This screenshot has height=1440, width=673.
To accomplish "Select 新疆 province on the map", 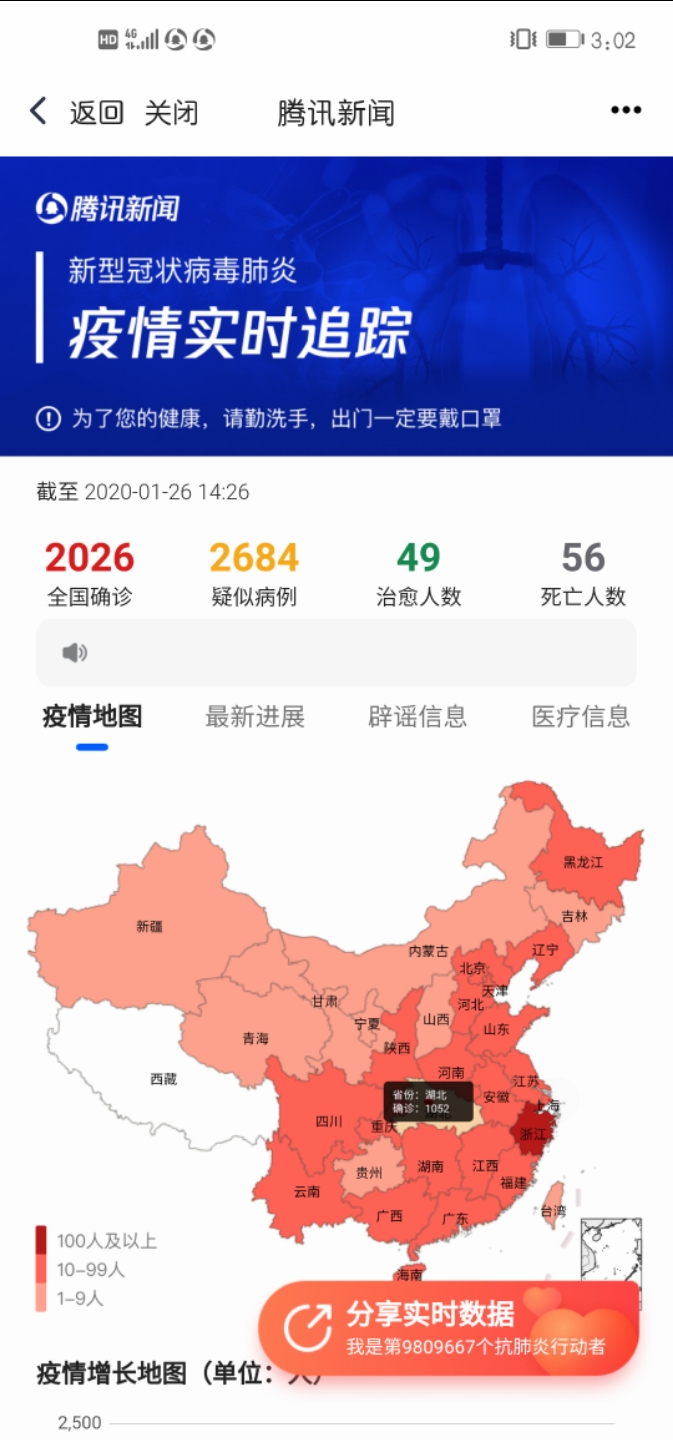I will 149,926.
